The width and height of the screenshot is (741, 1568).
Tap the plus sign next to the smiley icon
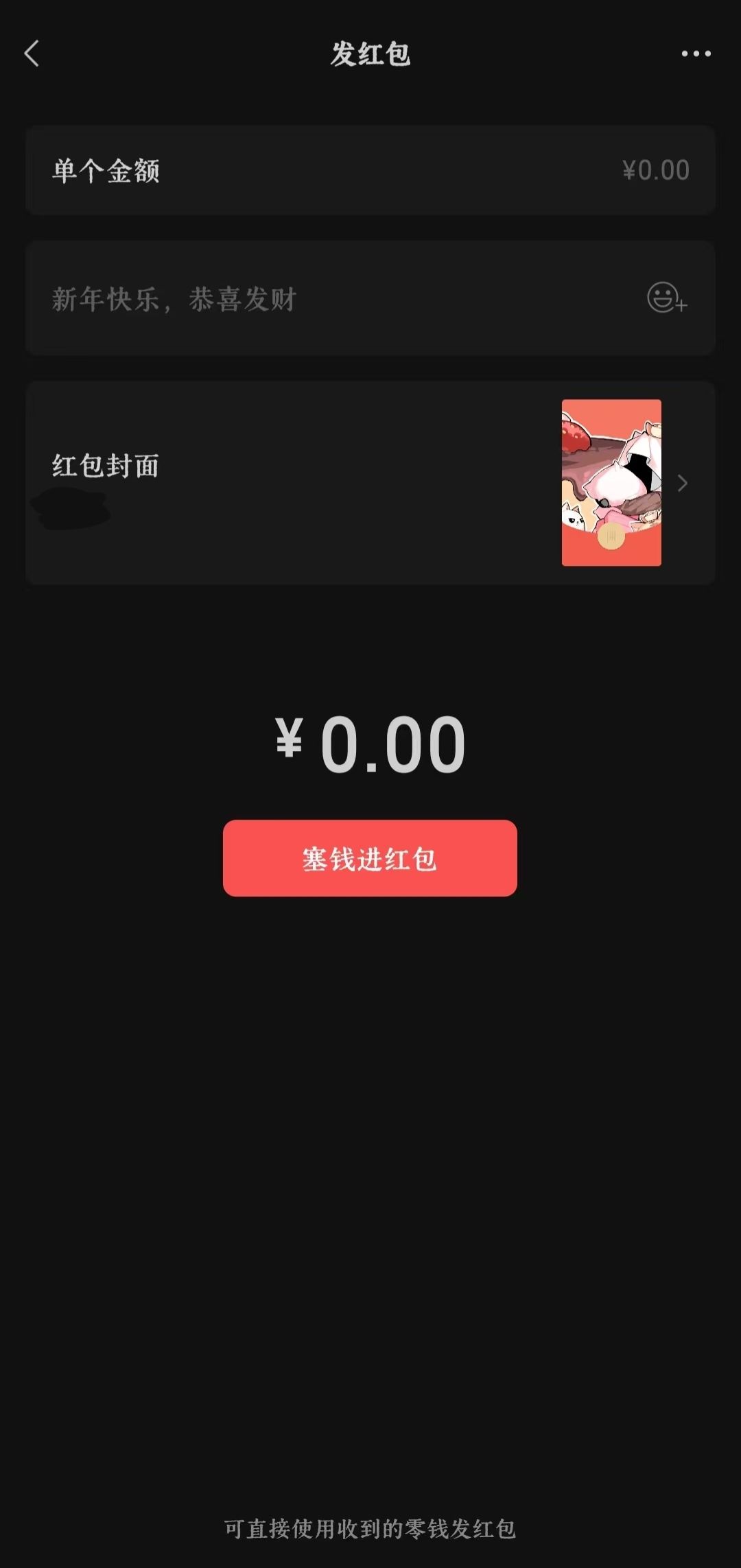point(681,307)
